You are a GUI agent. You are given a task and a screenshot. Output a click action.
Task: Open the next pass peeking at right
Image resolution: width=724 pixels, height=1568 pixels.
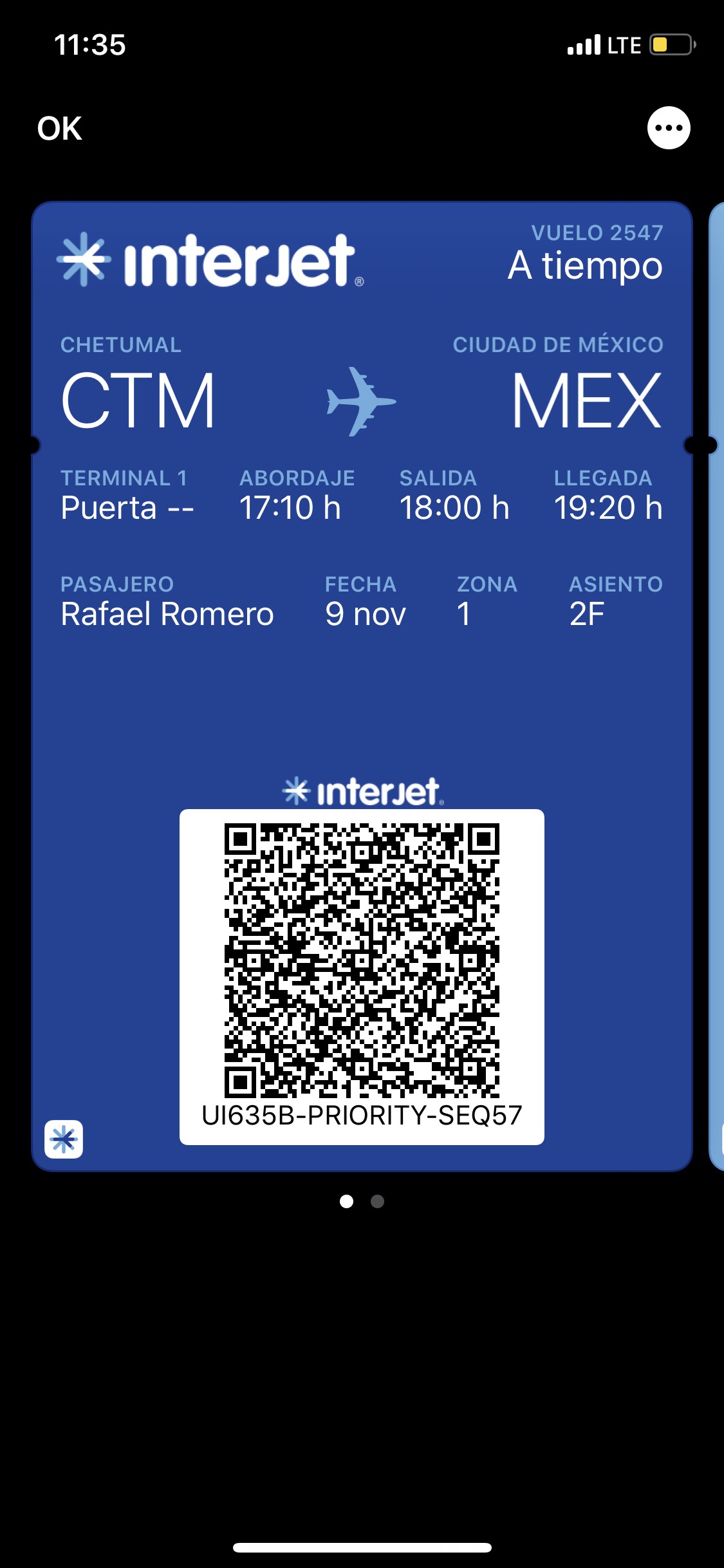pos(716,686)
